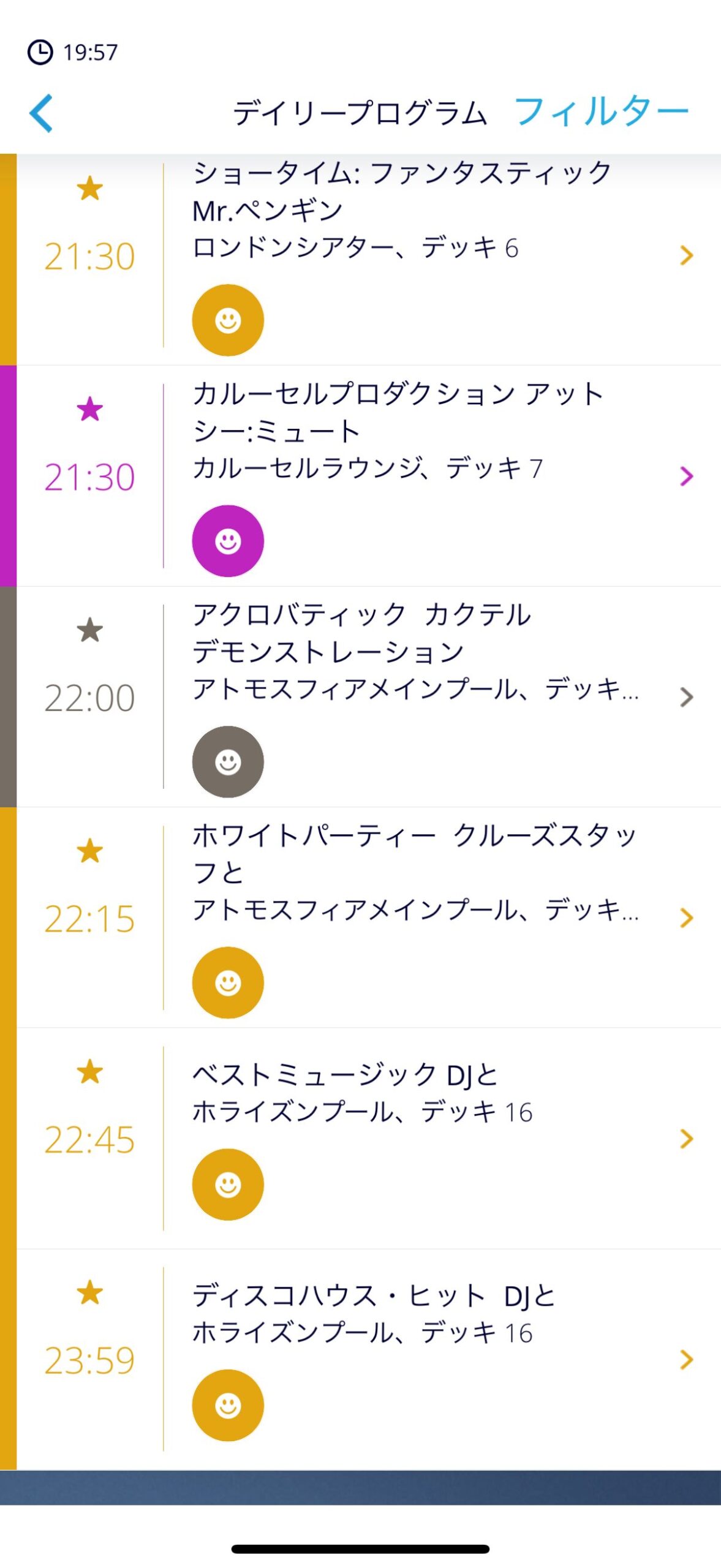The width and height of the screenshot is (721, 1568).
Task: Open the フィルター filter options
Action: coord(602,112)
